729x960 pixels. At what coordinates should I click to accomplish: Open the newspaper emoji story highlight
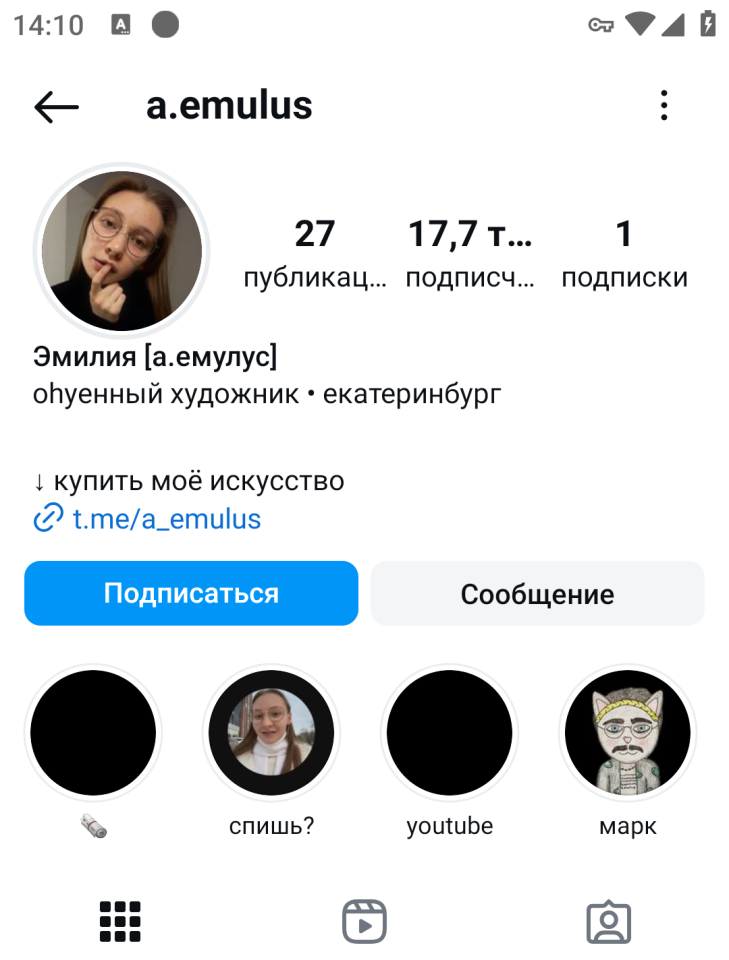click(93, 734)
